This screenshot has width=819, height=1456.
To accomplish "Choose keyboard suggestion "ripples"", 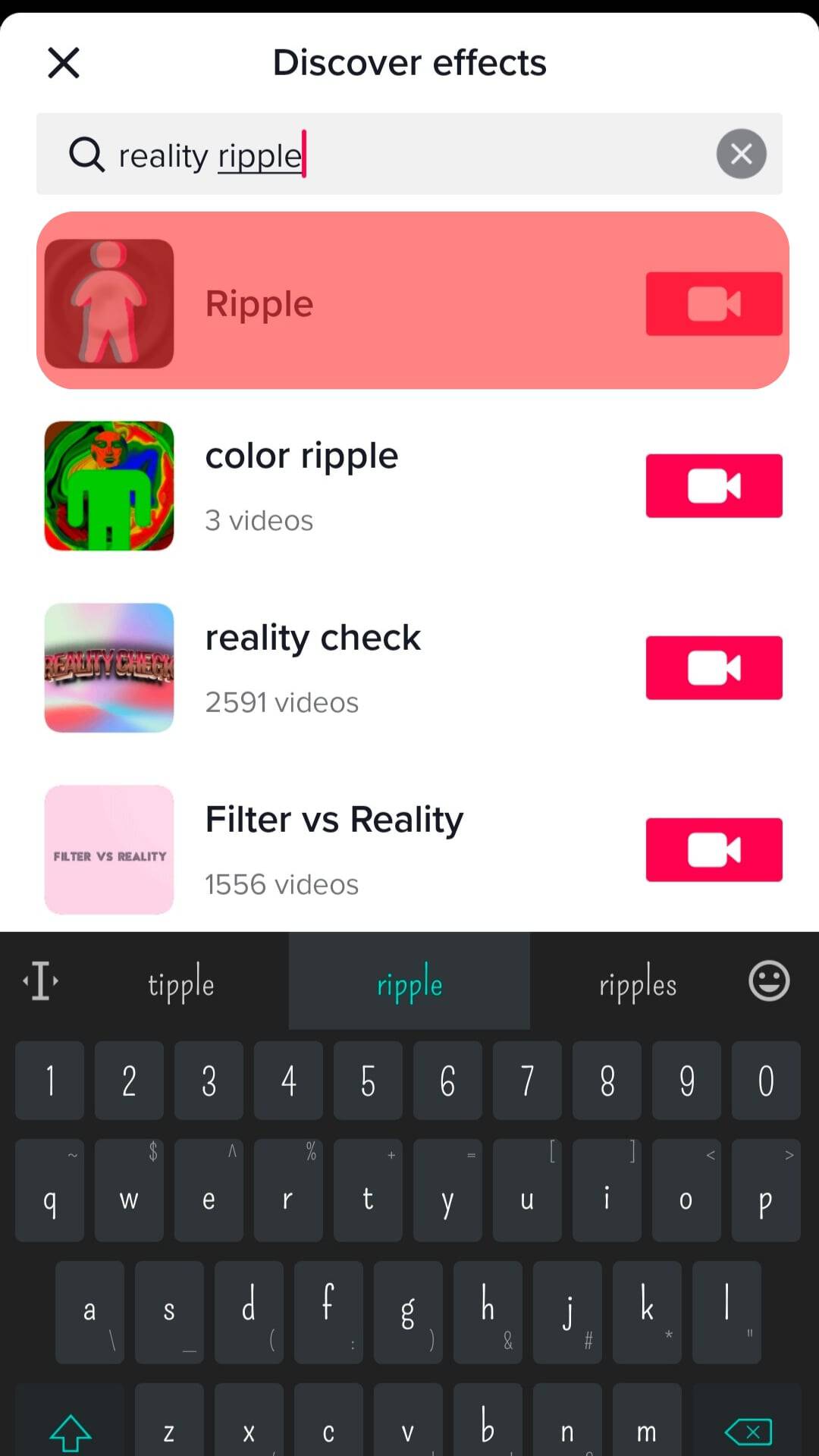I will click(637, 984).
